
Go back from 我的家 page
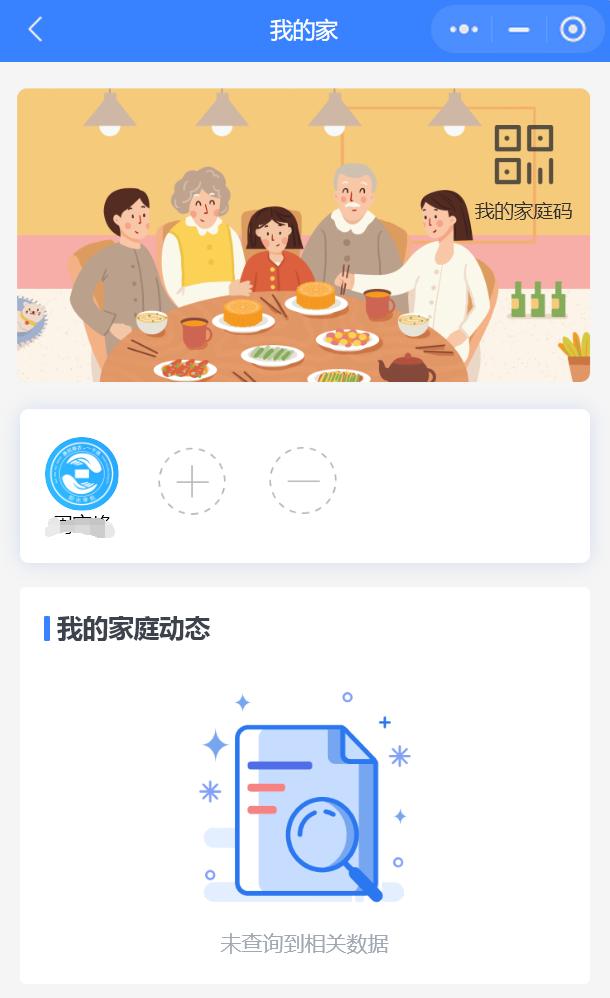pos(36,30)
